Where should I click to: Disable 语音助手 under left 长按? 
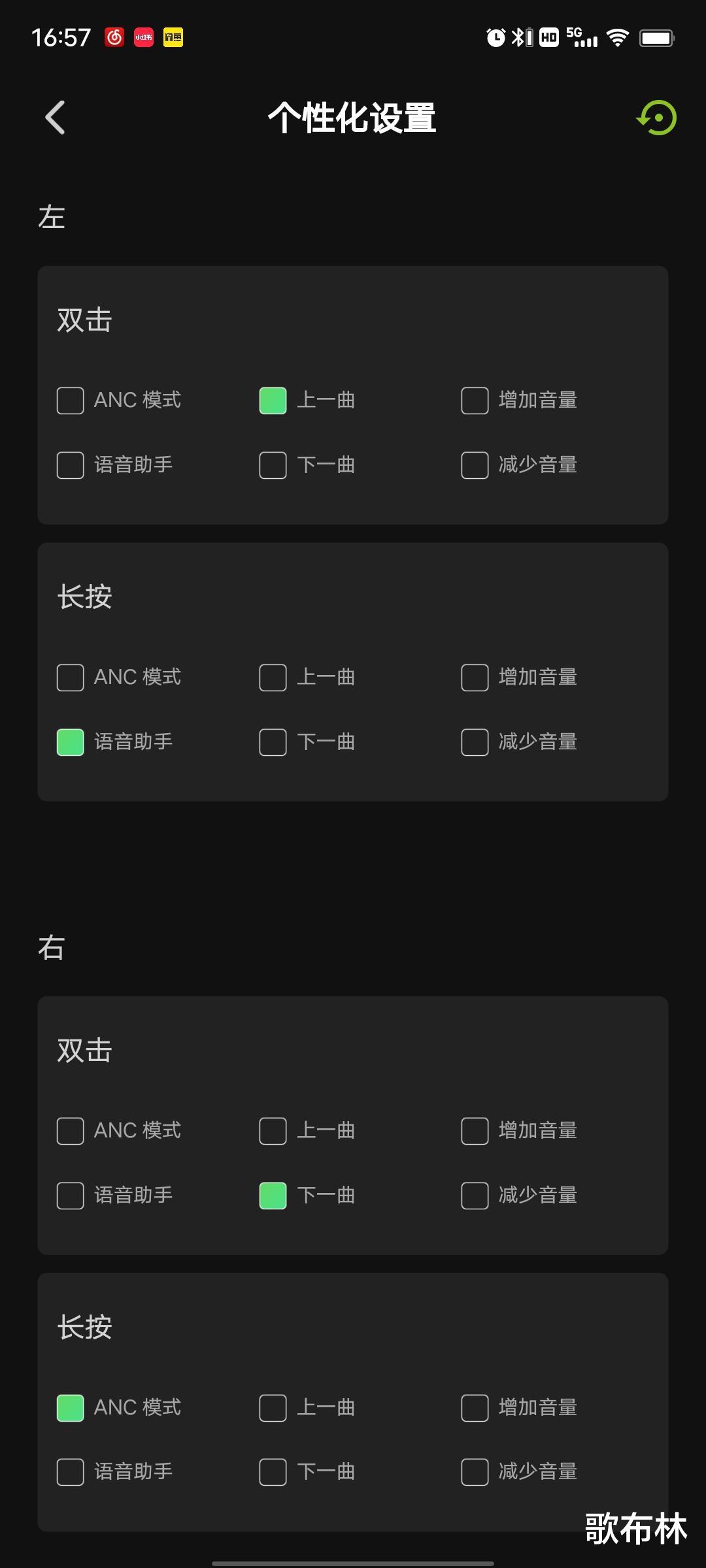point(70,742)
